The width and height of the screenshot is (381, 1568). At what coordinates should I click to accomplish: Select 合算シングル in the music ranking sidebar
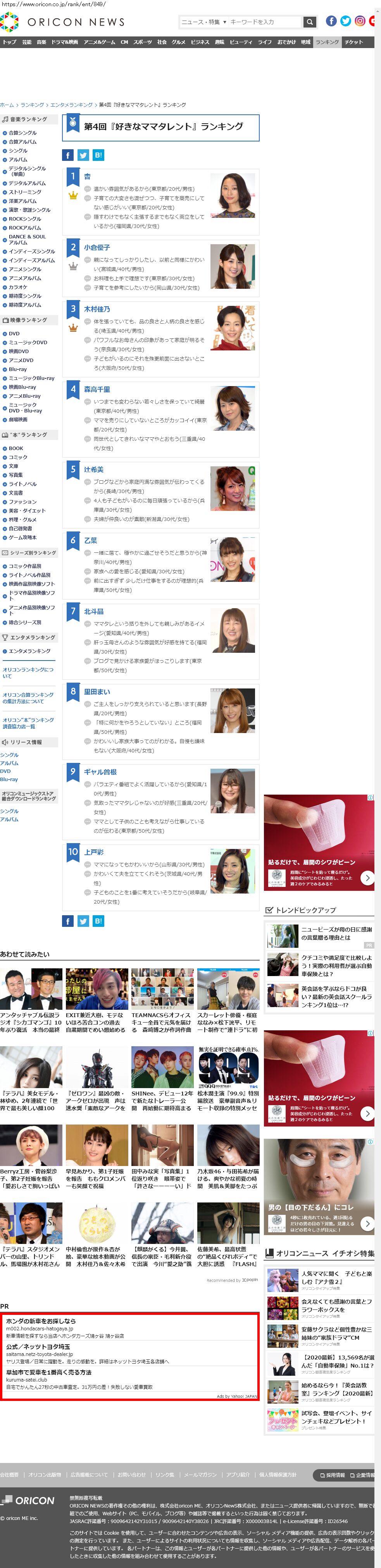(22, 133)
